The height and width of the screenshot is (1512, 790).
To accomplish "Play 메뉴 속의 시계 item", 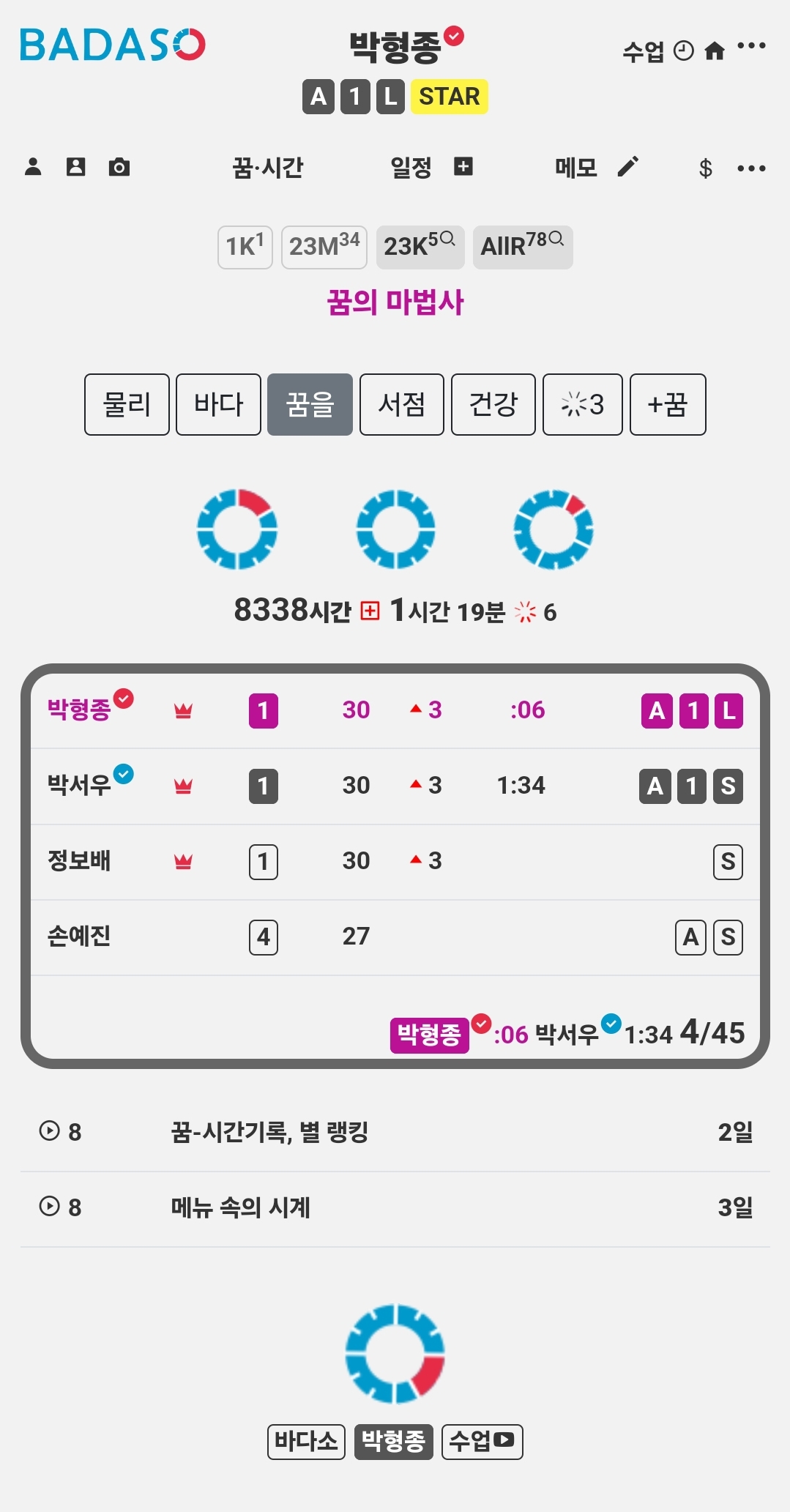I will tap(395, 1208).
